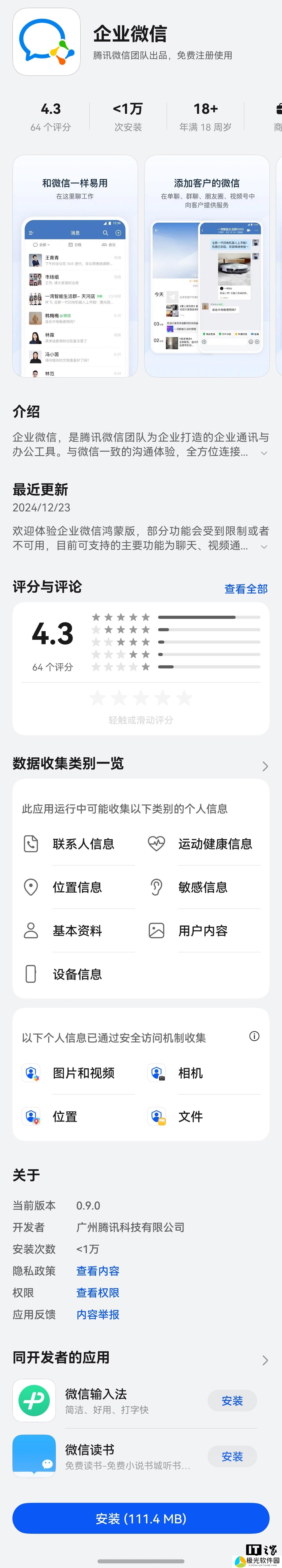Rate the app five stars

[184, 698]
